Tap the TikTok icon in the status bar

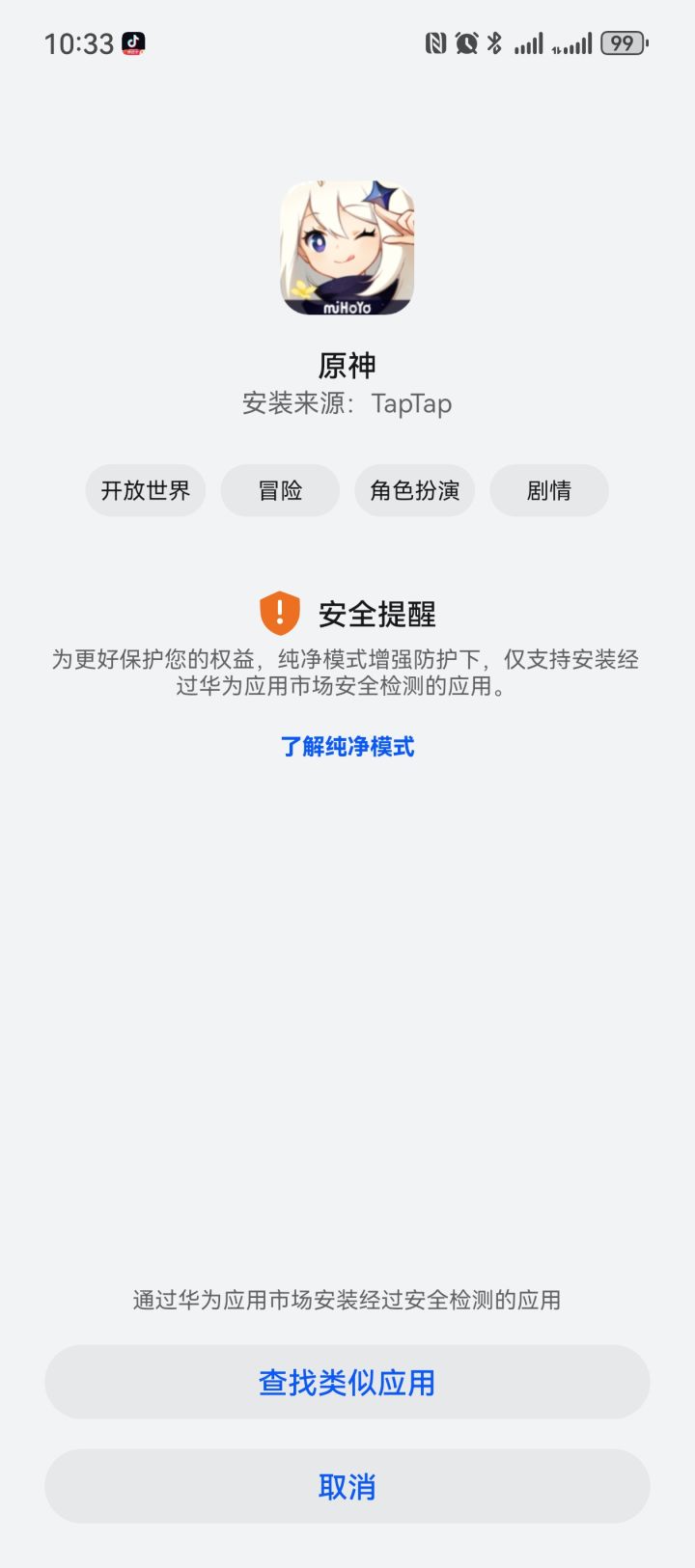[135, 43]
